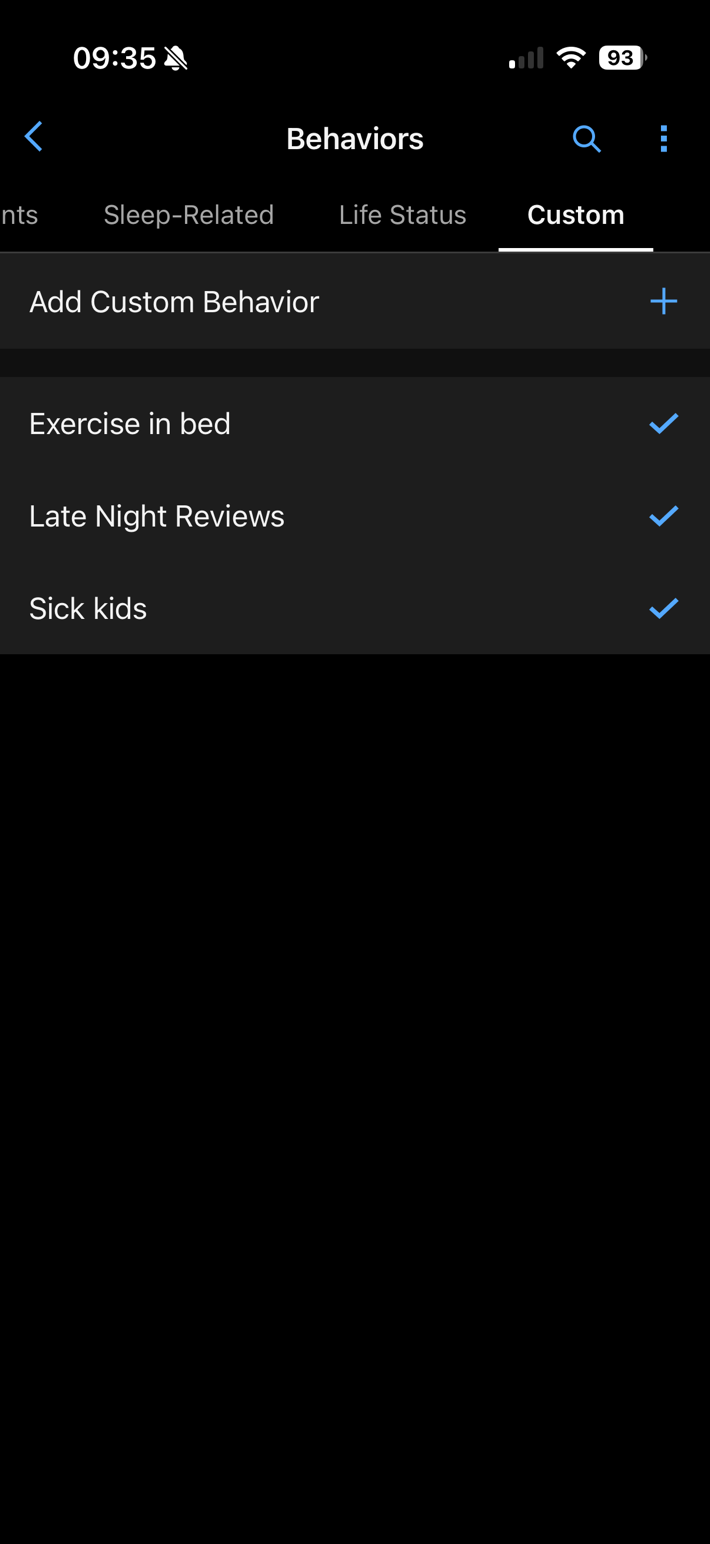Screen dimensions: 710x1544
Task: Select the Custom tab
Action: [575, 215]
